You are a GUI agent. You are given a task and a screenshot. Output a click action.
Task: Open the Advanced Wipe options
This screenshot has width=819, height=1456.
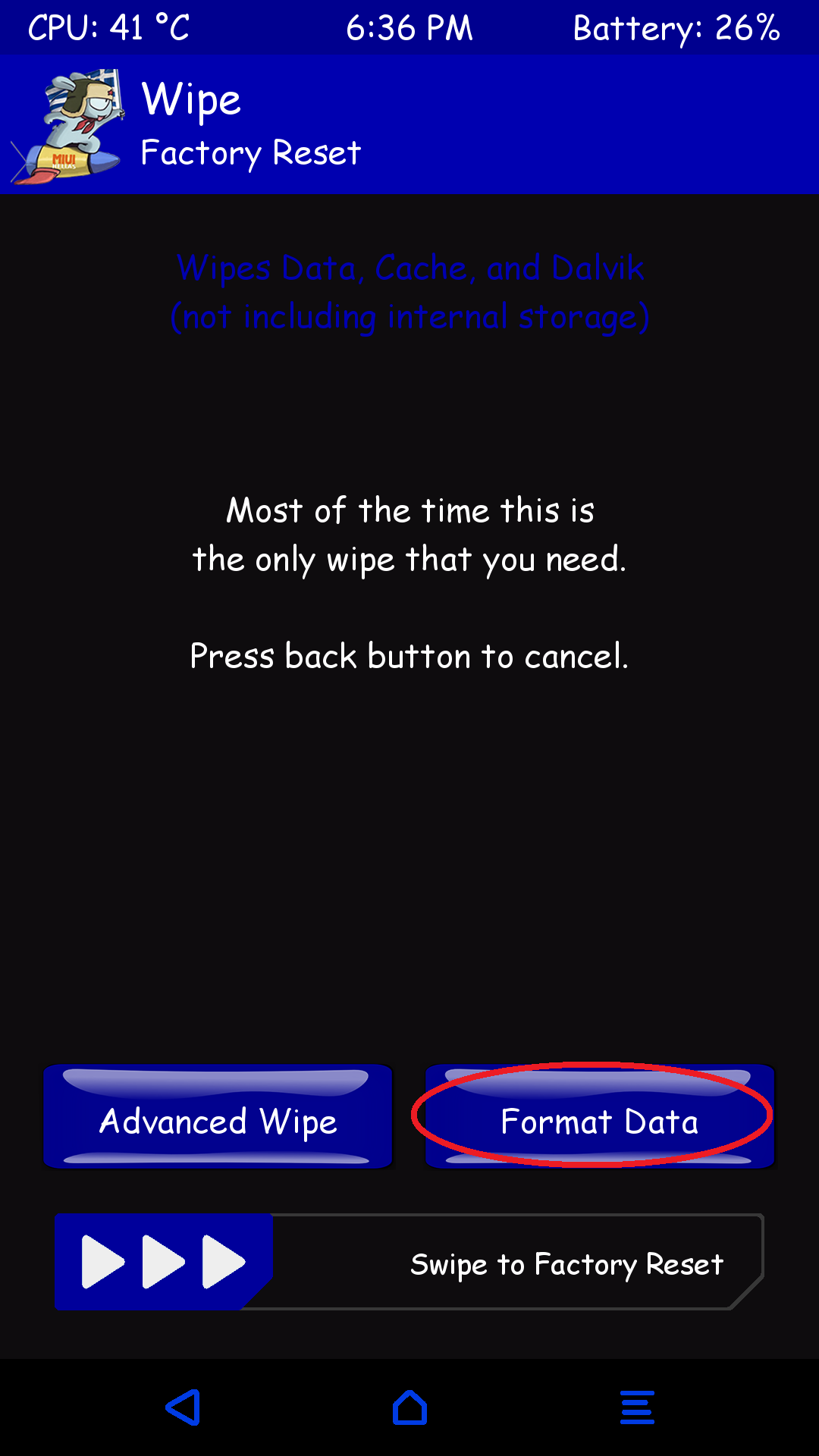click(218, 1117)
